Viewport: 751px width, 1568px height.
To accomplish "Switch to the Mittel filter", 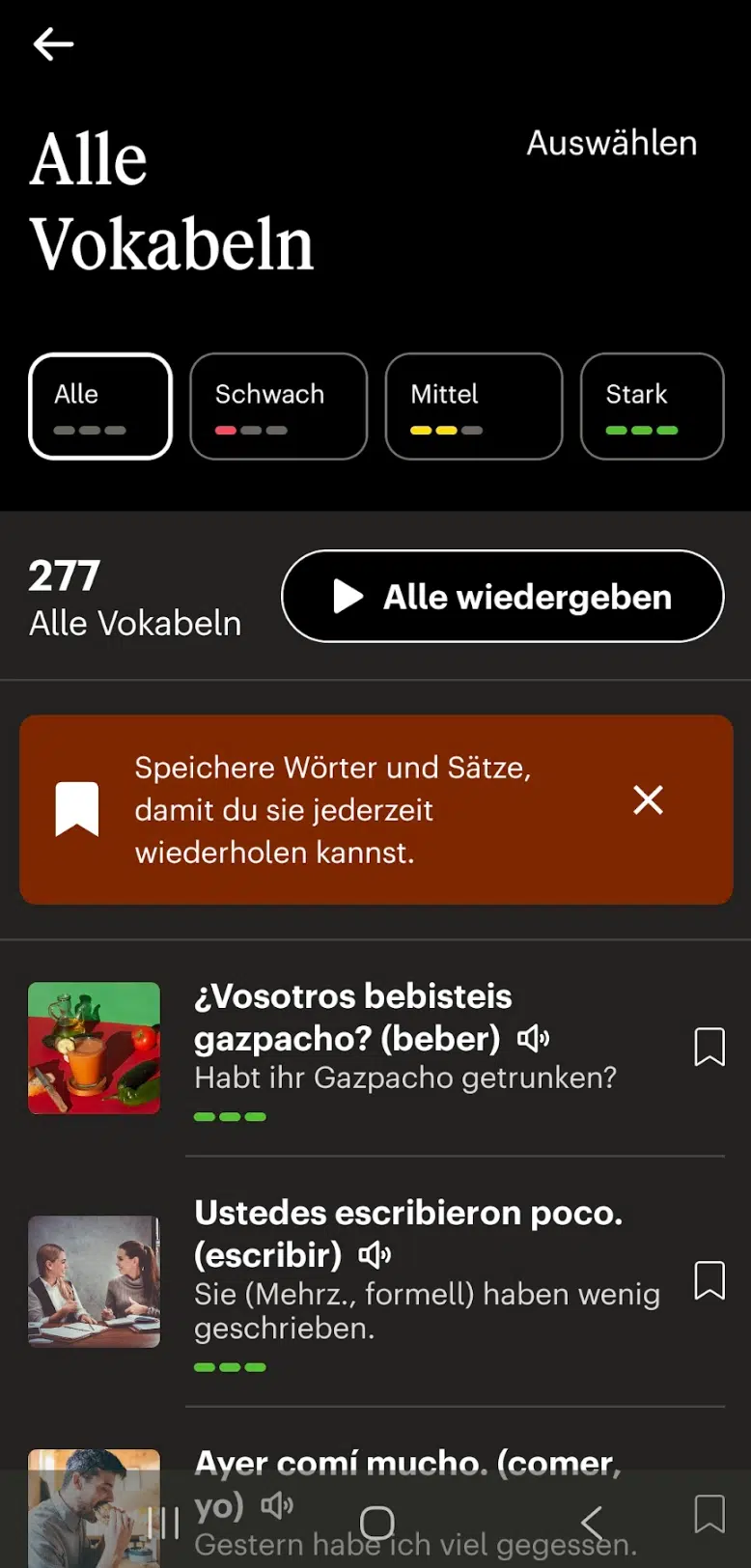I will click(474, 406).
